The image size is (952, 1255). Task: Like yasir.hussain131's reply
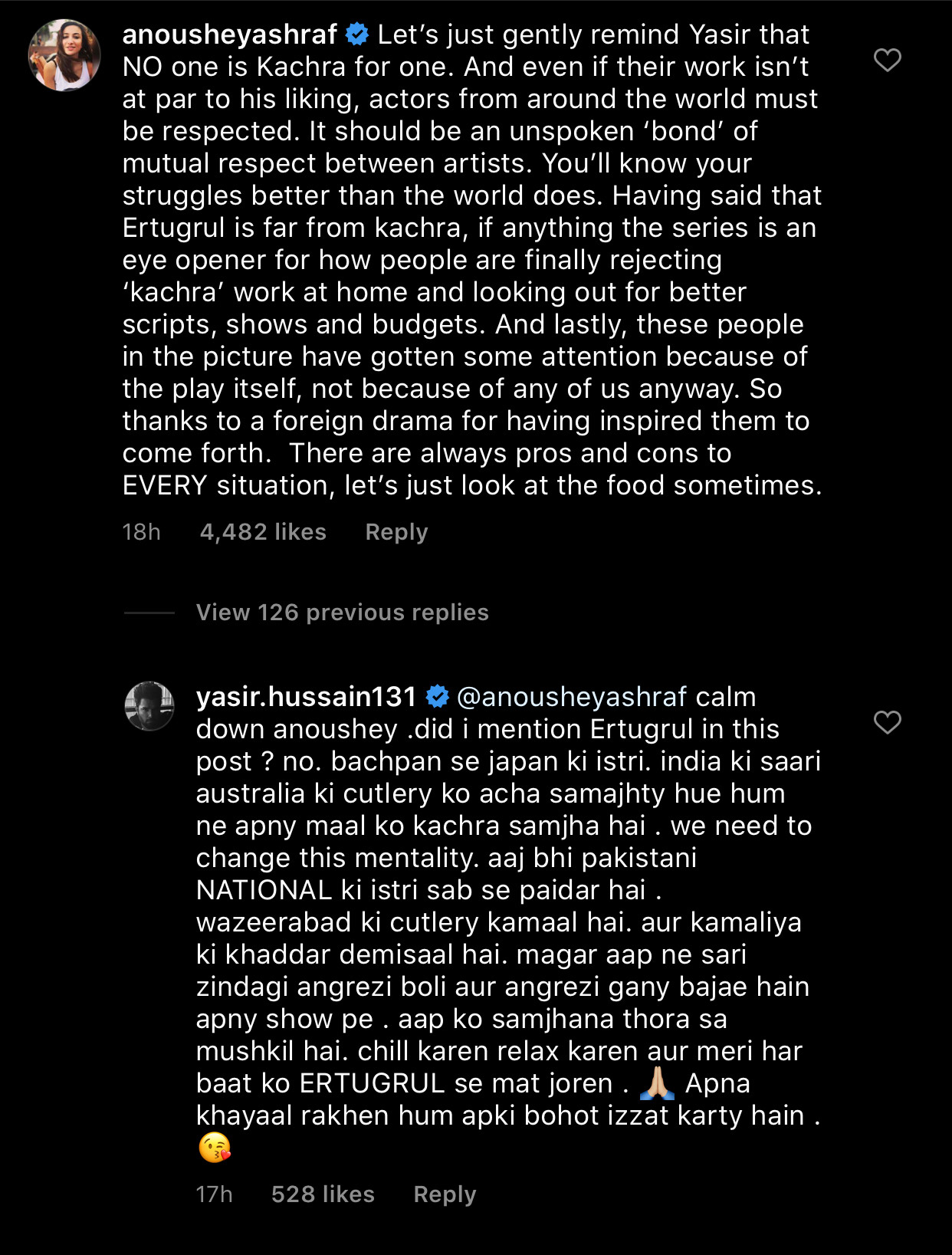pyautogui.click(x=887, y=722)
